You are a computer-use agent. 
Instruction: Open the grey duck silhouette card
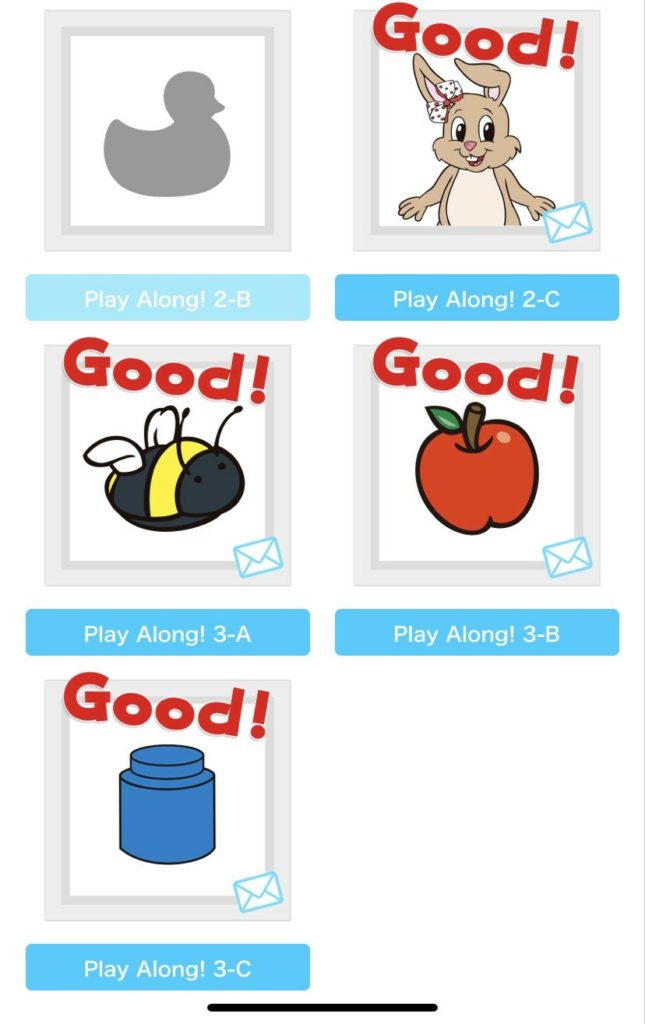pos(167,131)
